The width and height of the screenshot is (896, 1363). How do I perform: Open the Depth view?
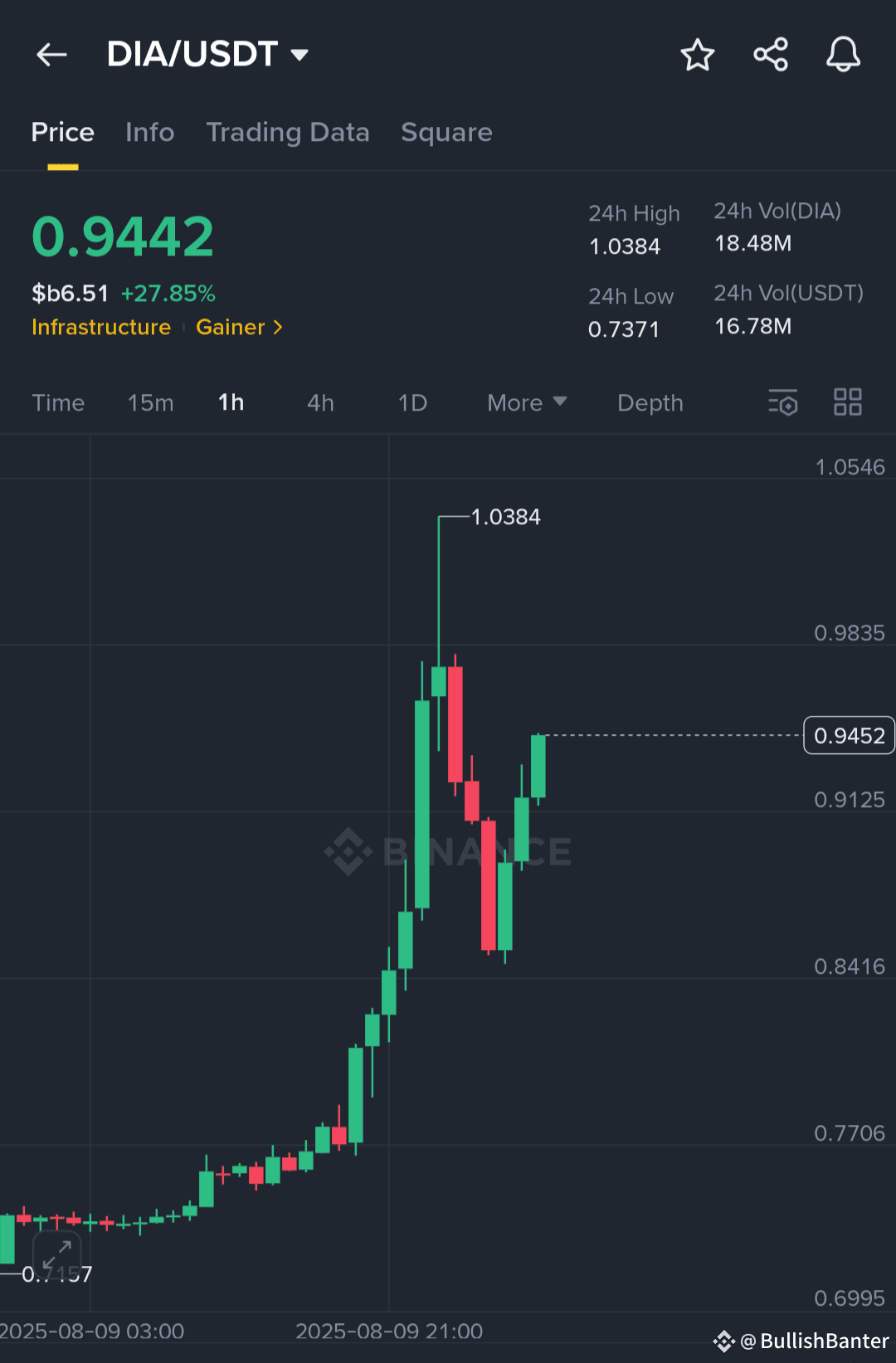650,402
